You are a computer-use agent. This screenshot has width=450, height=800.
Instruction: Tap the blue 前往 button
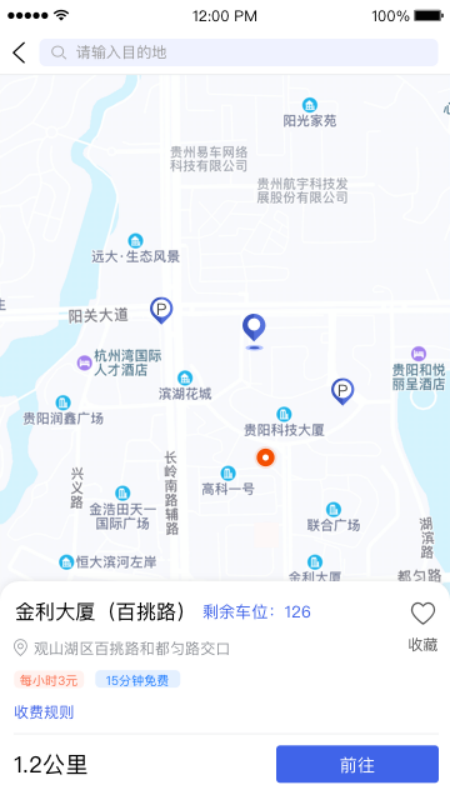coord(357,764)
